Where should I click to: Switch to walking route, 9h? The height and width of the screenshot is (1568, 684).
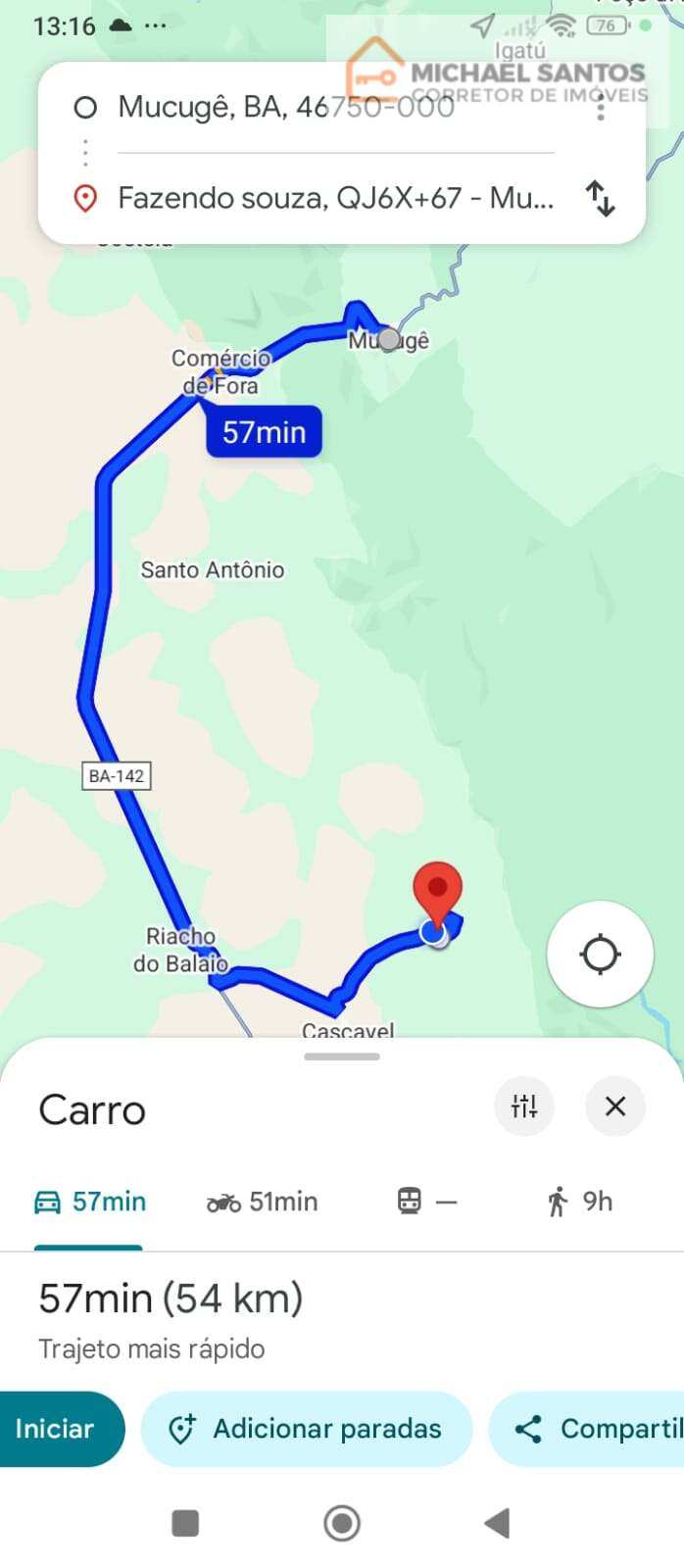click(x=580, y=1201)
